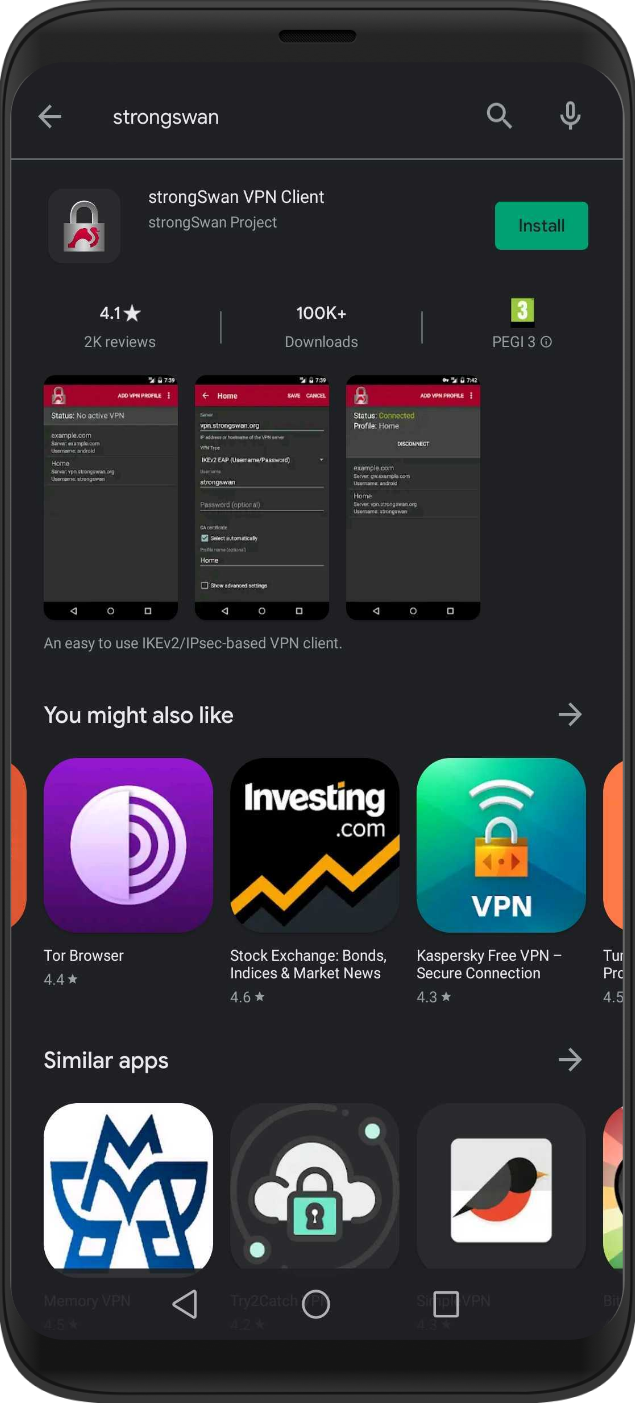
Task: Expand You might also like section
Action: click(x=570, y=715)
